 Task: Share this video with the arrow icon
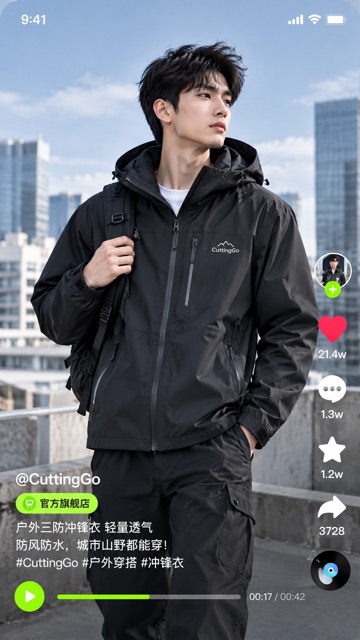pyautogui.click(x=332, y=507)
